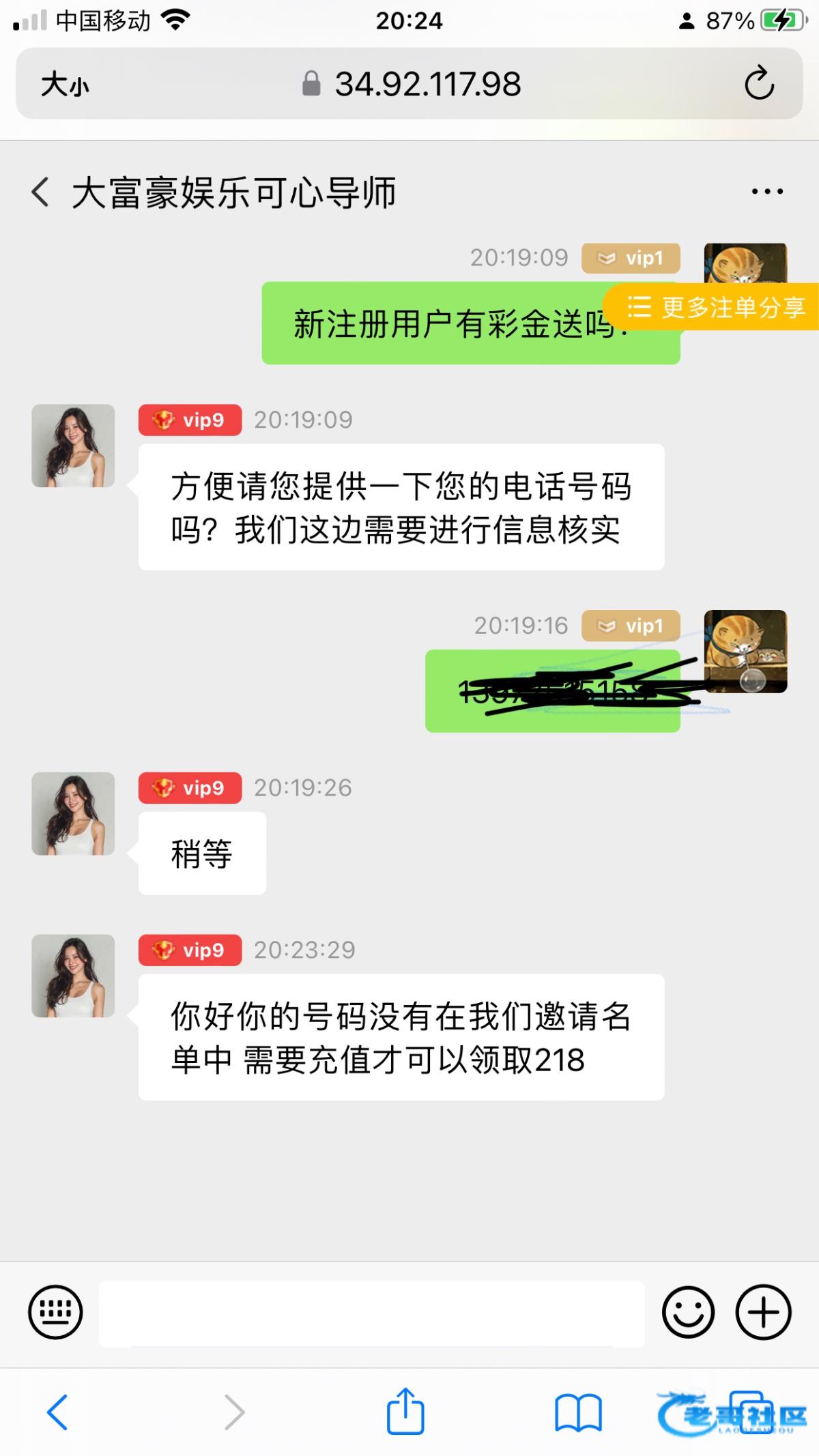Open the 大小 text size menu
This screenshot has height=1456, width=819.
pos(65,85)
